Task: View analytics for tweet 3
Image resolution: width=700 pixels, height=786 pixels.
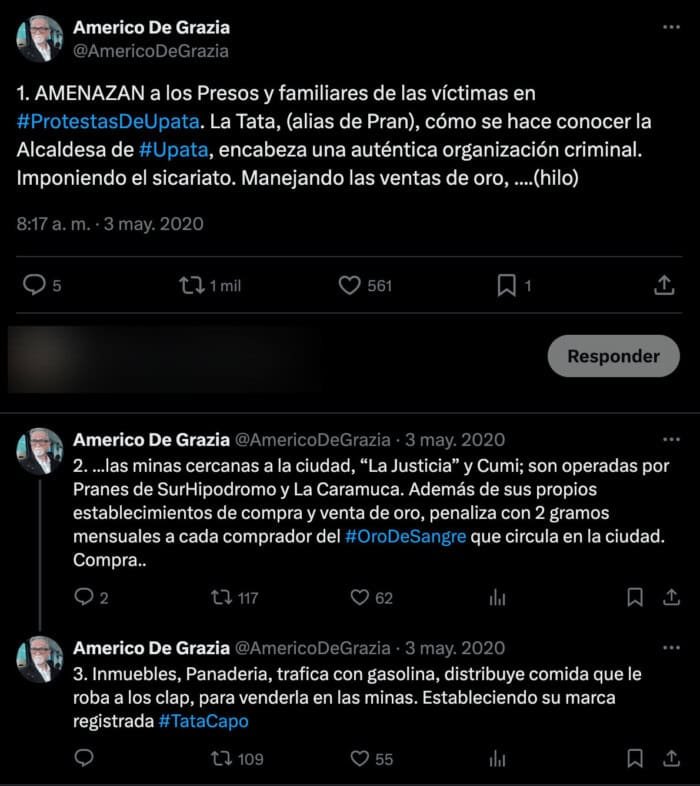Action: (x=497, y=759)
